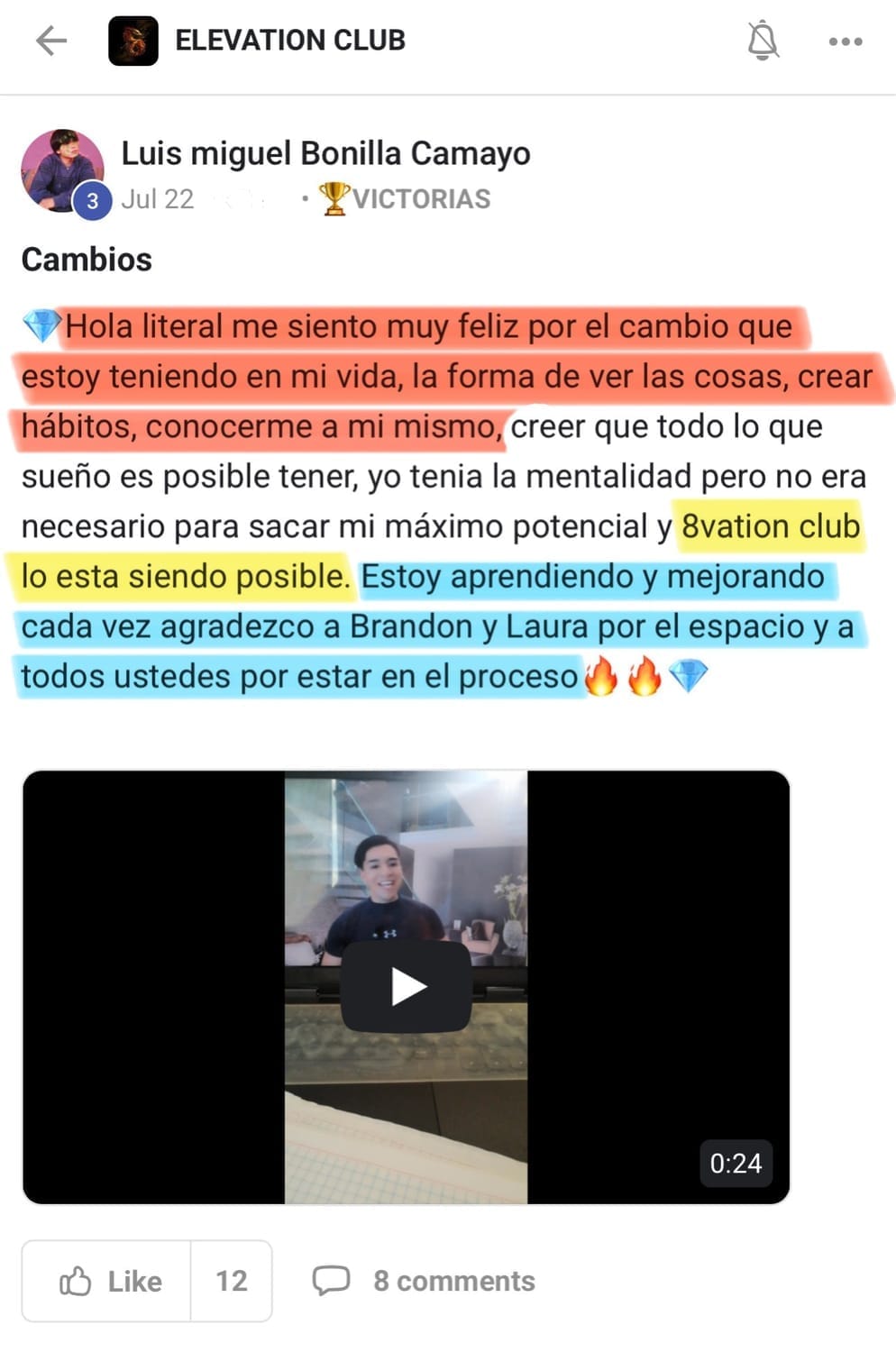View the 12 likes count
Image resolution: width=896 pixels, height=1352 pixels.
click(x=231, y=1281)
